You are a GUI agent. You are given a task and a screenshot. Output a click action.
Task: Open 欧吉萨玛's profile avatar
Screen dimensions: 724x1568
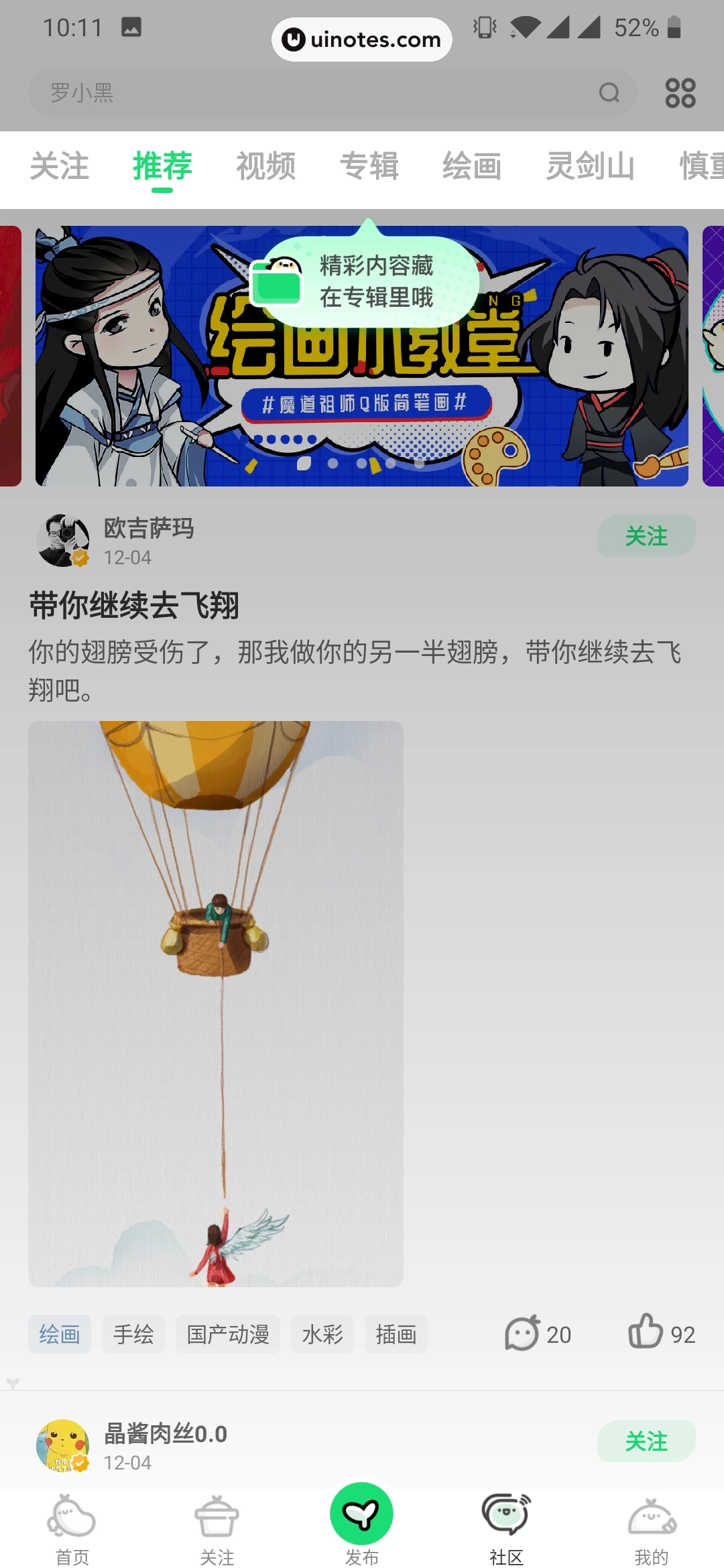click(x=62, y=540)
